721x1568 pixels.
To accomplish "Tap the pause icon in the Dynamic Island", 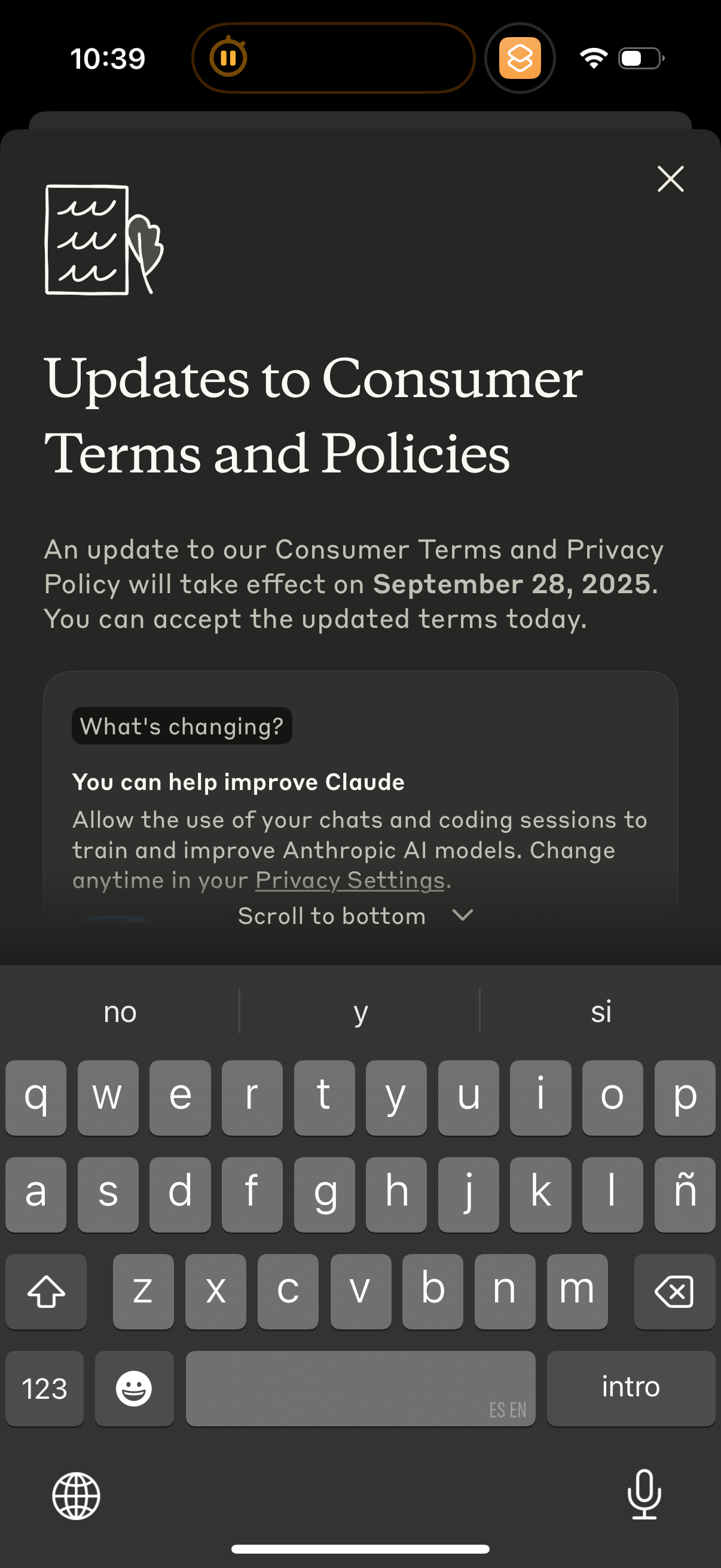I will (x=229, y=58).
